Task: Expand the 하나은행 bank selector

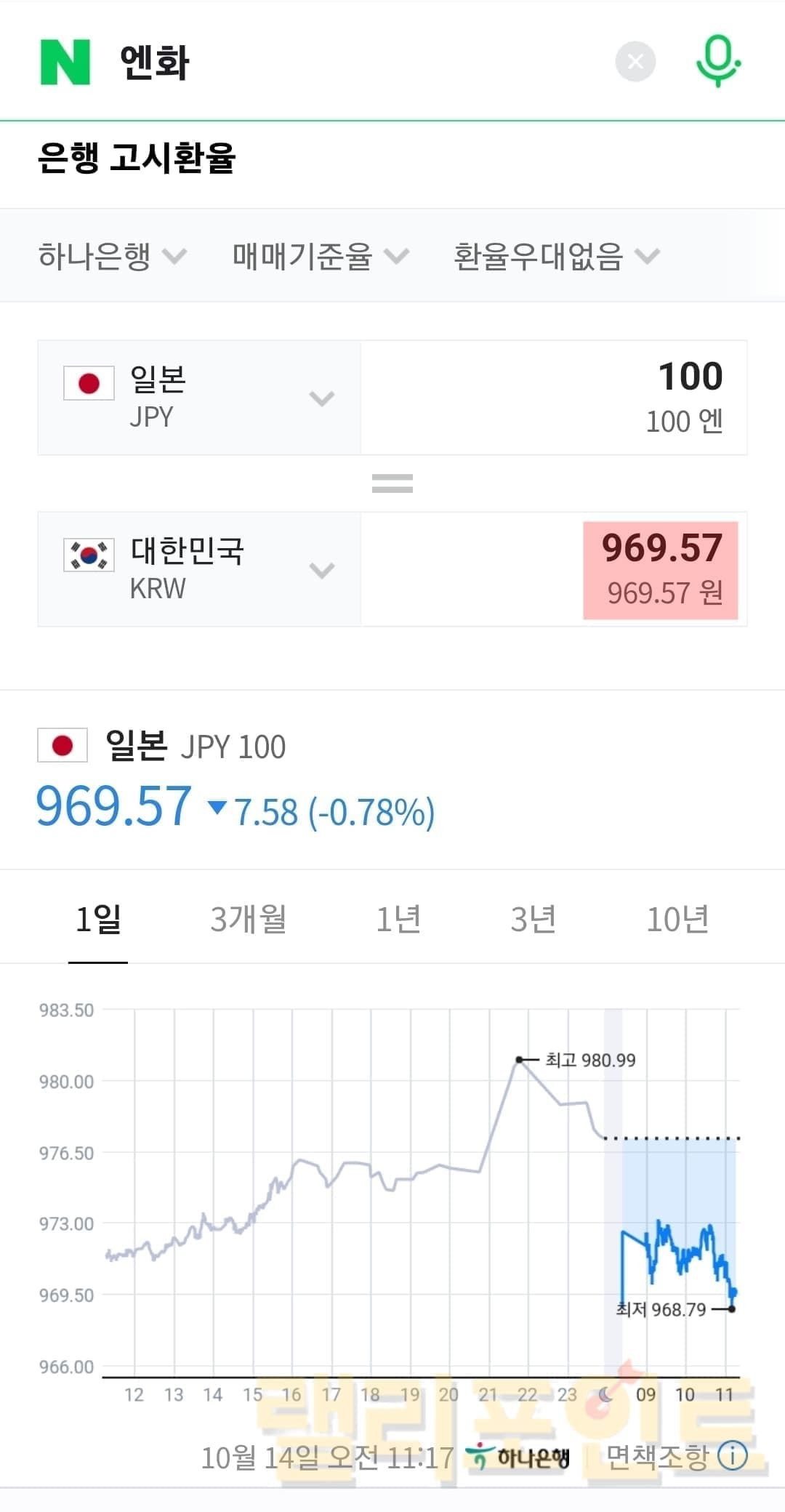Action: [x=112, y=256]
